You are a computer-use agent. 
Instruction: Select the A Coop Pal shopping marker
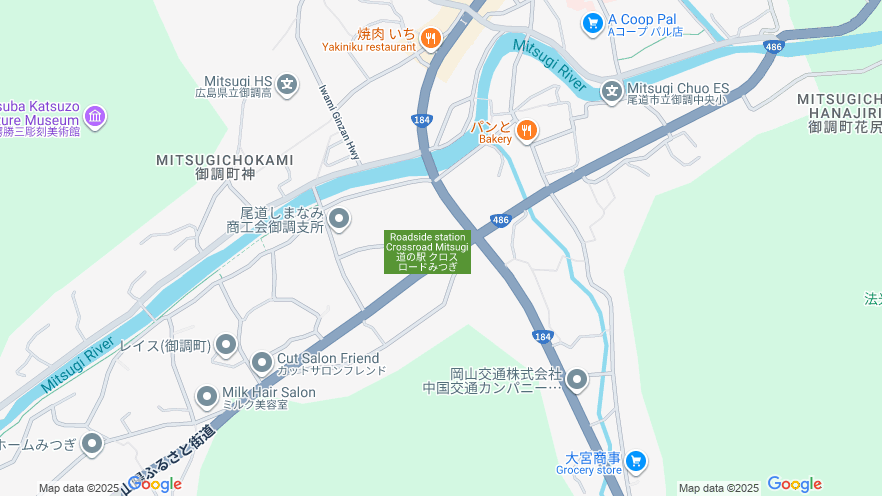click(592, 21)
